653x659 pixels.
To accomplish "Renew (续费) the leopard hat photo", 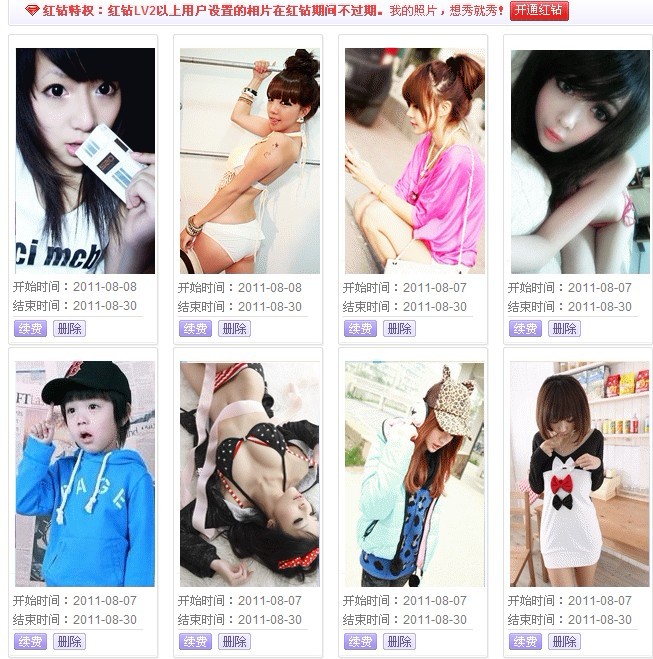I will pos(360,641).
